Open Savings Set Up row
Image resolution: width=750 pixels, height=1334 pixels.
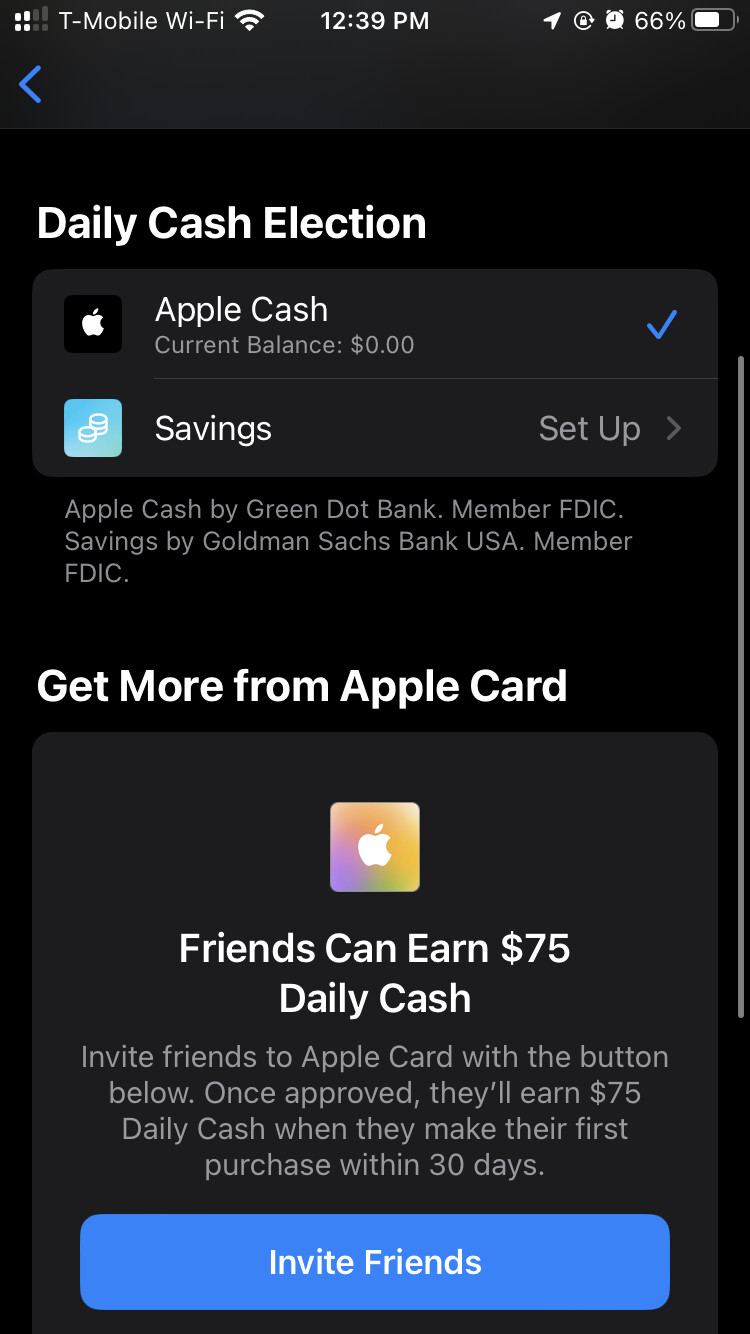pos(375,429)
